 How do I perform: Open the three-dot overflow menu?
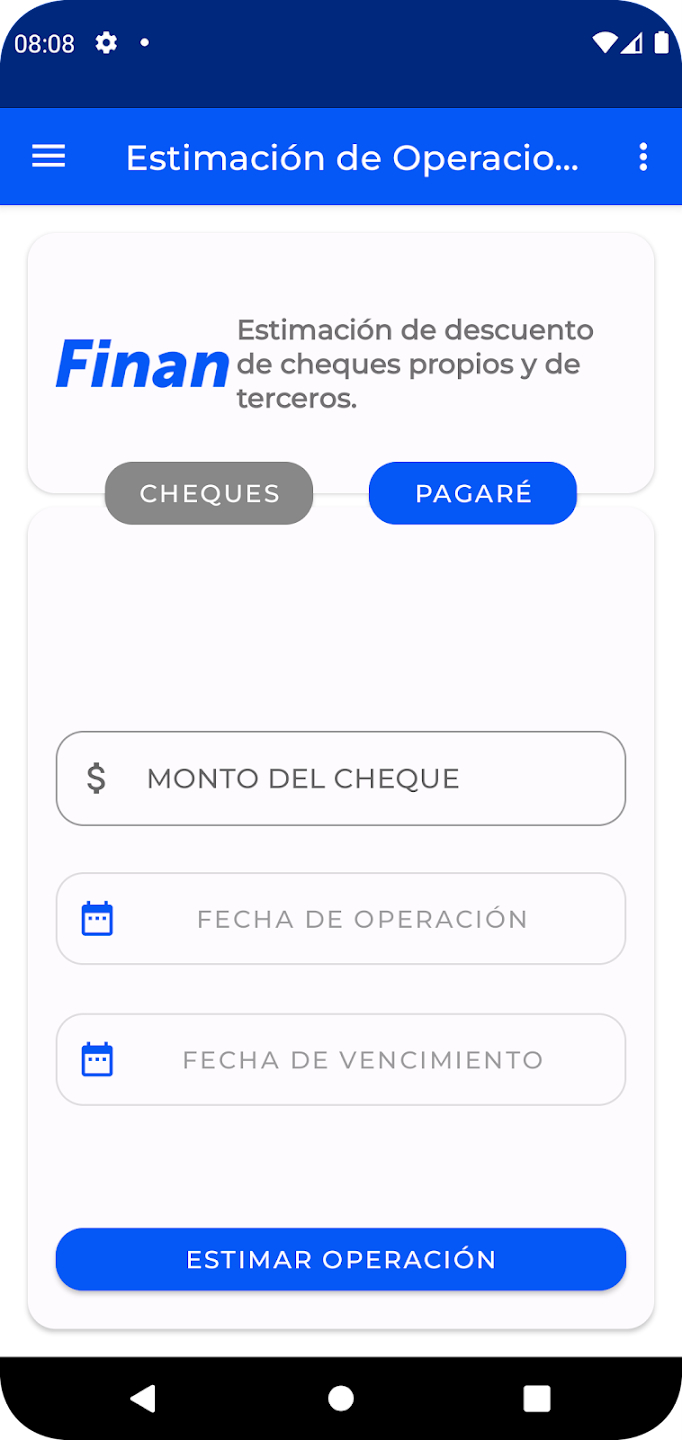pyautogui.click(x=643, y=157)
